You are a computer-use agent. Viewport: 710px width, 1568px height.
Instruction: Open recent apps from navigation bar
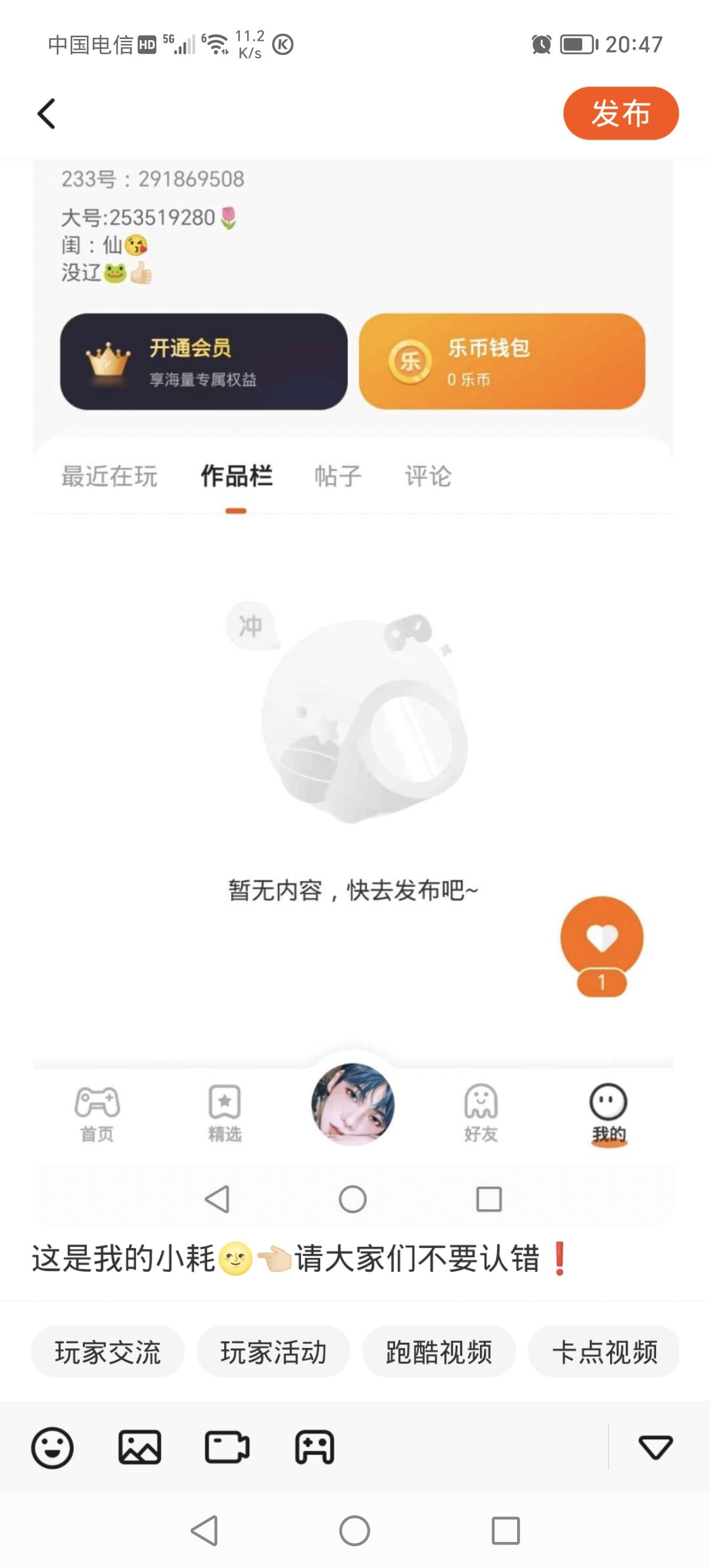[x=505, y=1531]
